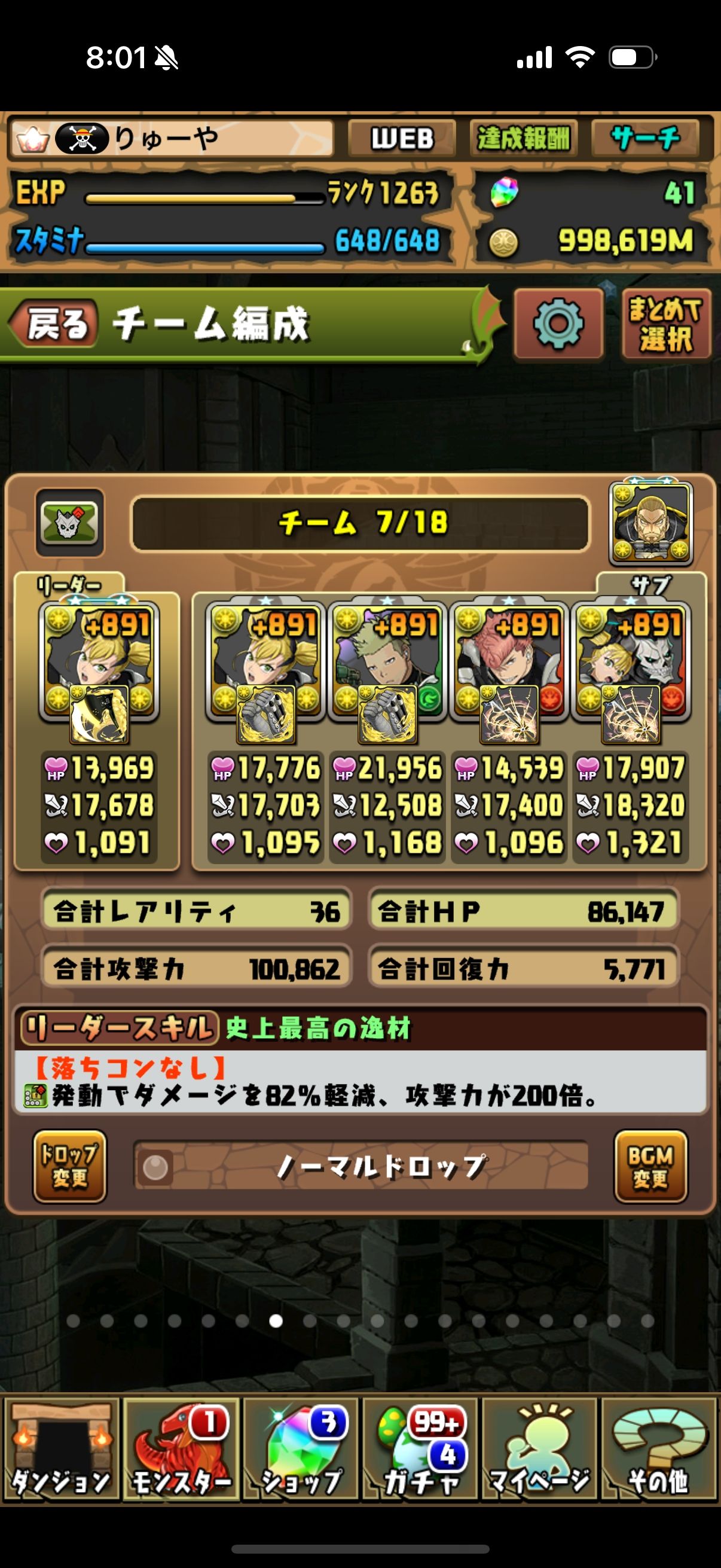Tap the monster badge icon beside team name
721x1568 pixels.
(x=69, y=522)
